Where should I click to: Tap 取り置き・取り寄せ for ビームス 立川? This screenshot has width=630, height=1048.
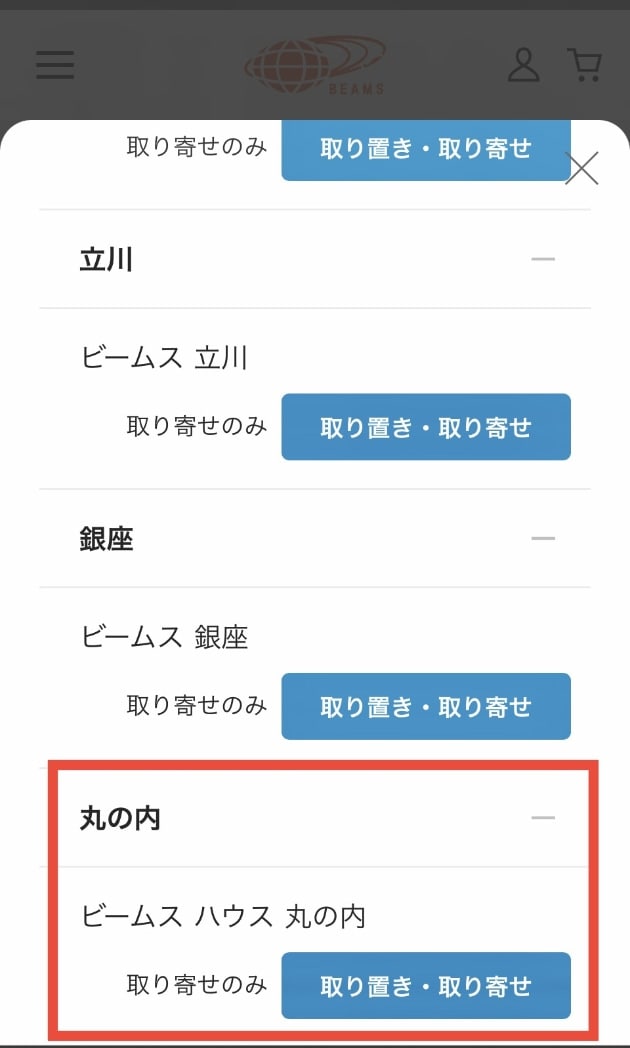[426, 427]
